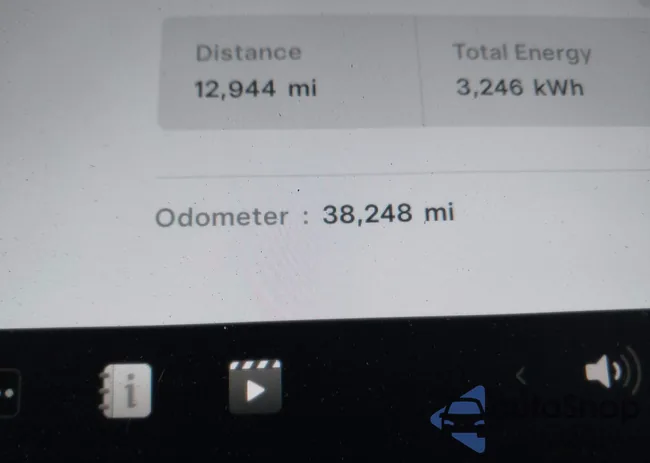This screenshot has width=650, height=463.
Task: Open the owner's manual app
Action: coord(126,389)
